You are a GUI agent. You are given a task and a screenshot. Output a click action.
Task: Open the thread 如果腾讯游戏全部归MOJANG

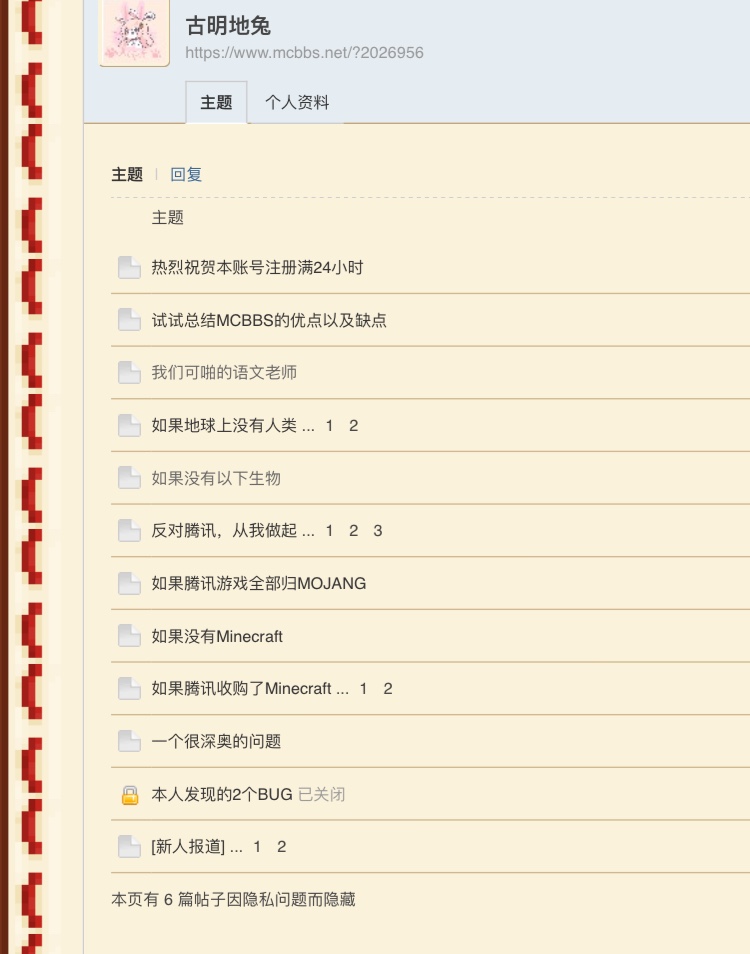click(259, 583)
